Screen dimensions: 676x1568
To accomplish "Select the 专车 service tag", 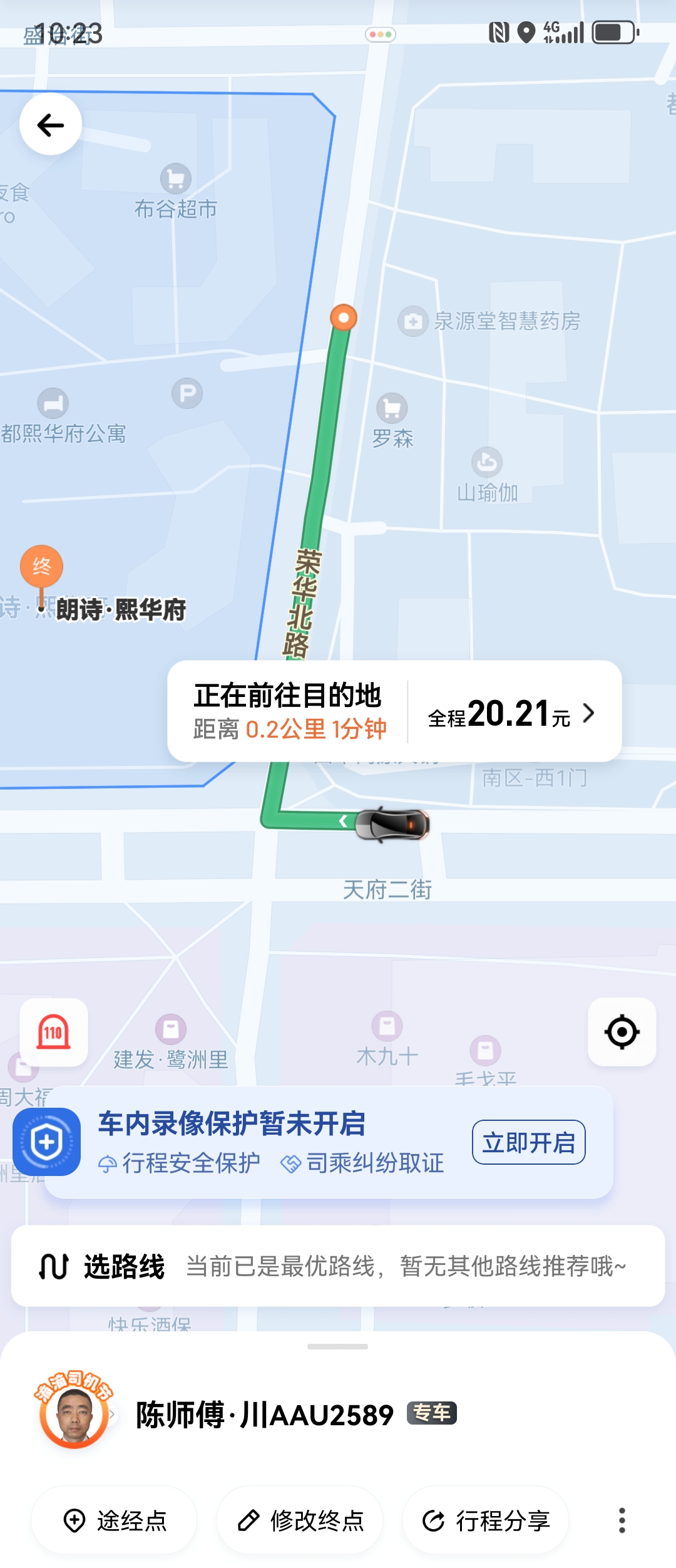I will pos(433,1411).
